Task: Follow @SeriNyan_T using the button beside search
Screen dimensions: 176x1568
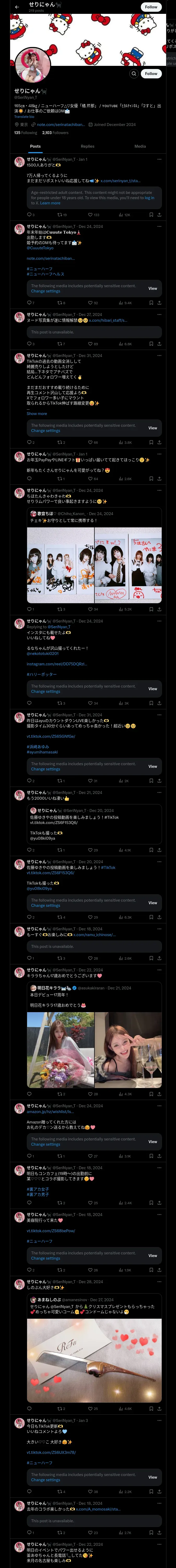Action: pos(151,74)
